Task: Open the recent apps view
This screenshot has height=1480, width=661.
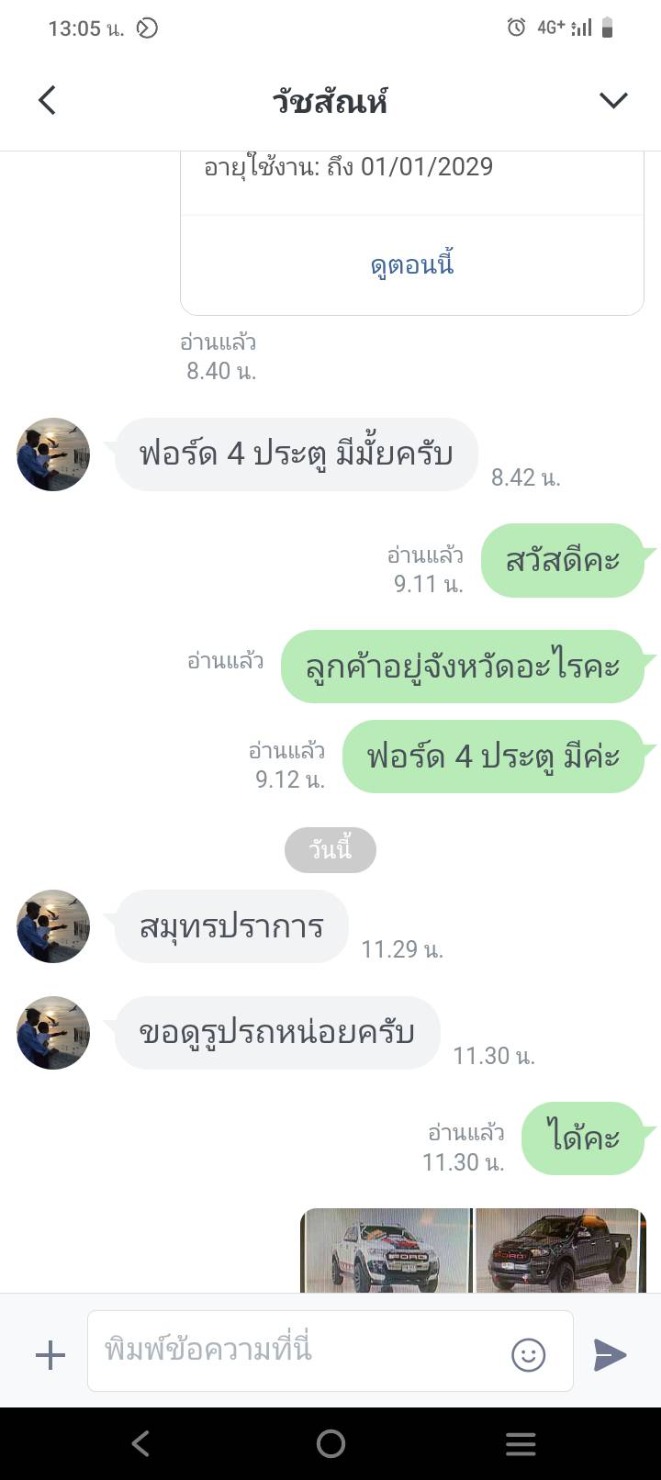Action: pos(520,1443)
